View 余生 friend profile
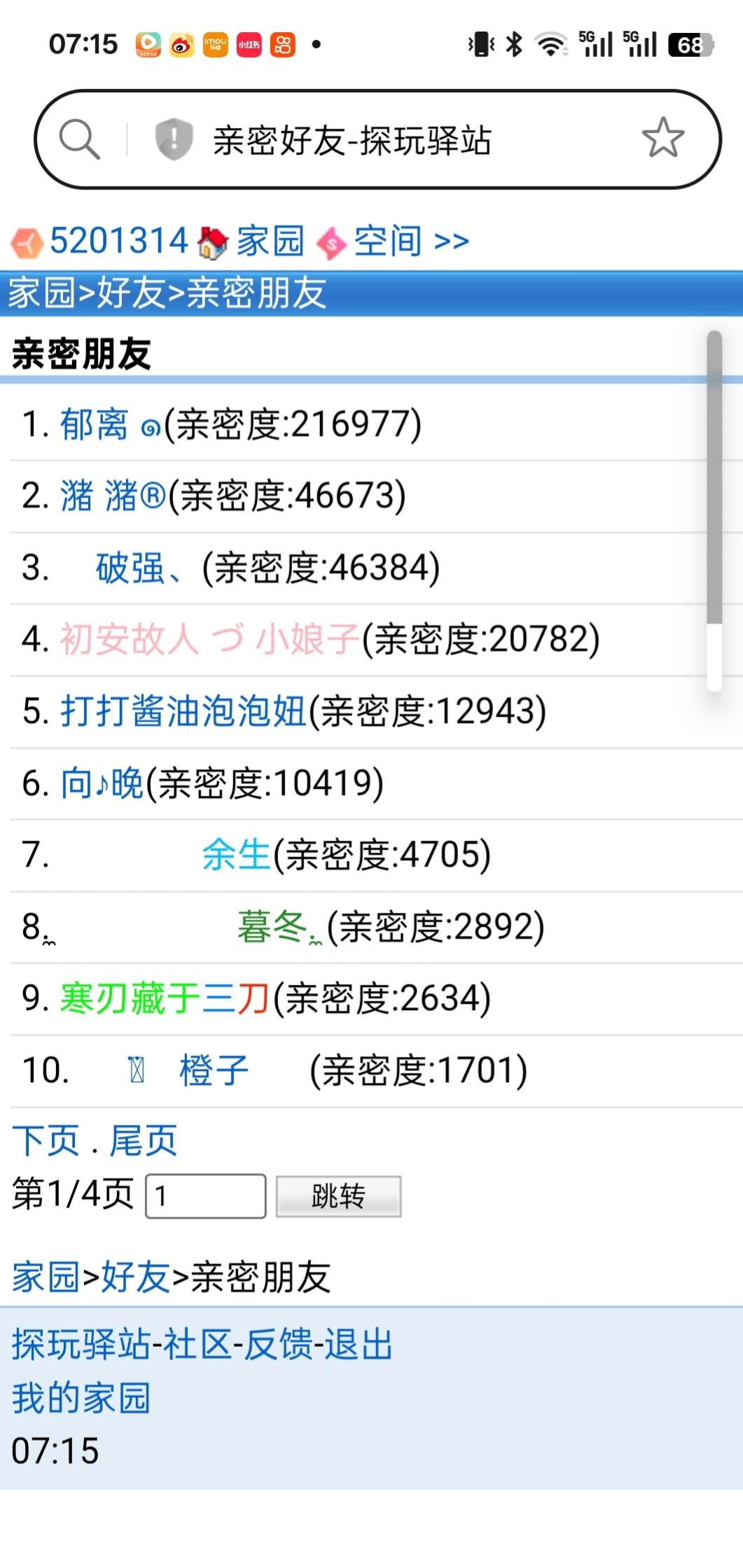The image size is (743, 1568). [236, 855]
